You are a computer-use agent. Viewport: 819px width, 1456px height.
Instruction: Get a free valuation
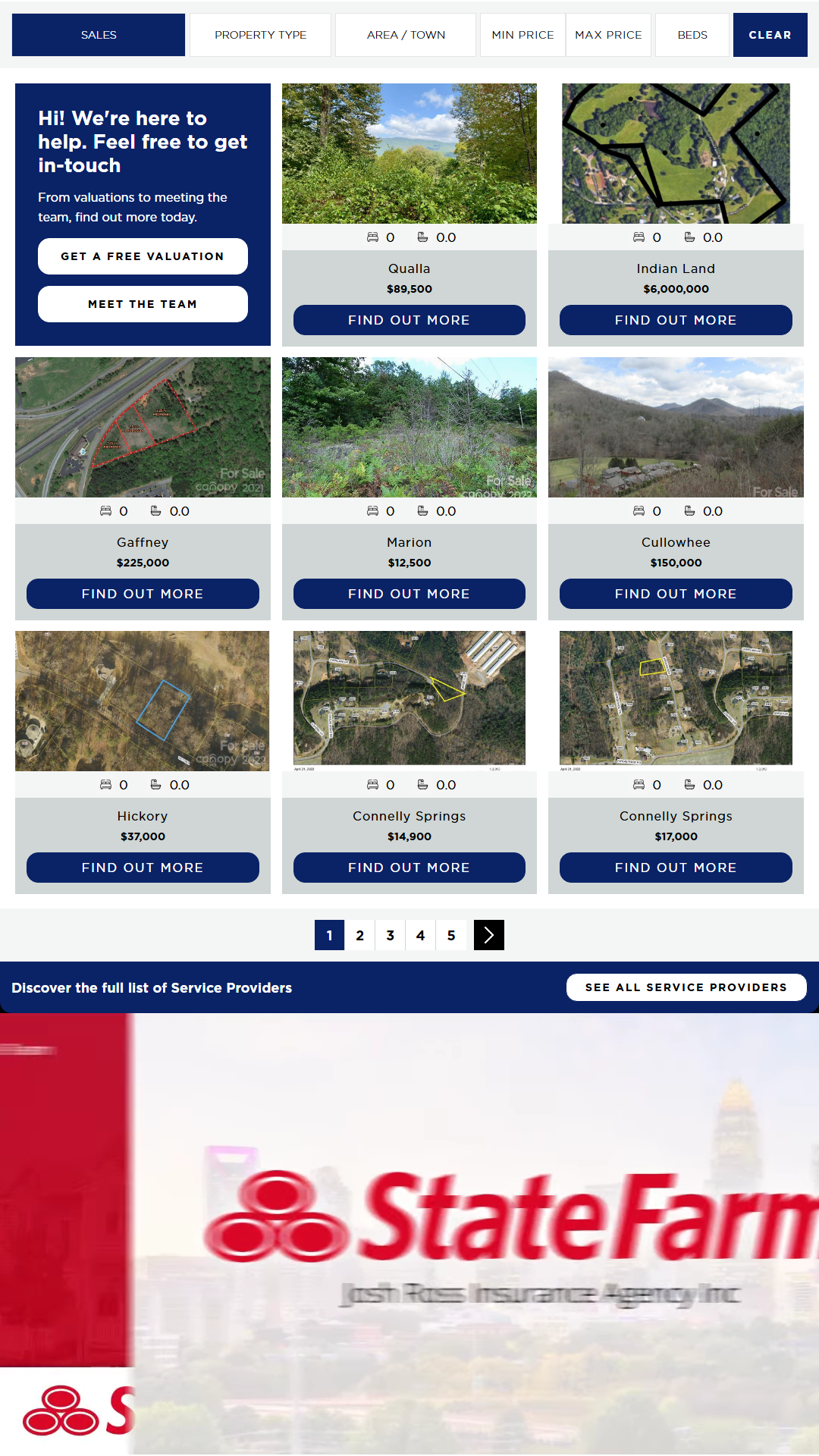(x=143, y=256)
